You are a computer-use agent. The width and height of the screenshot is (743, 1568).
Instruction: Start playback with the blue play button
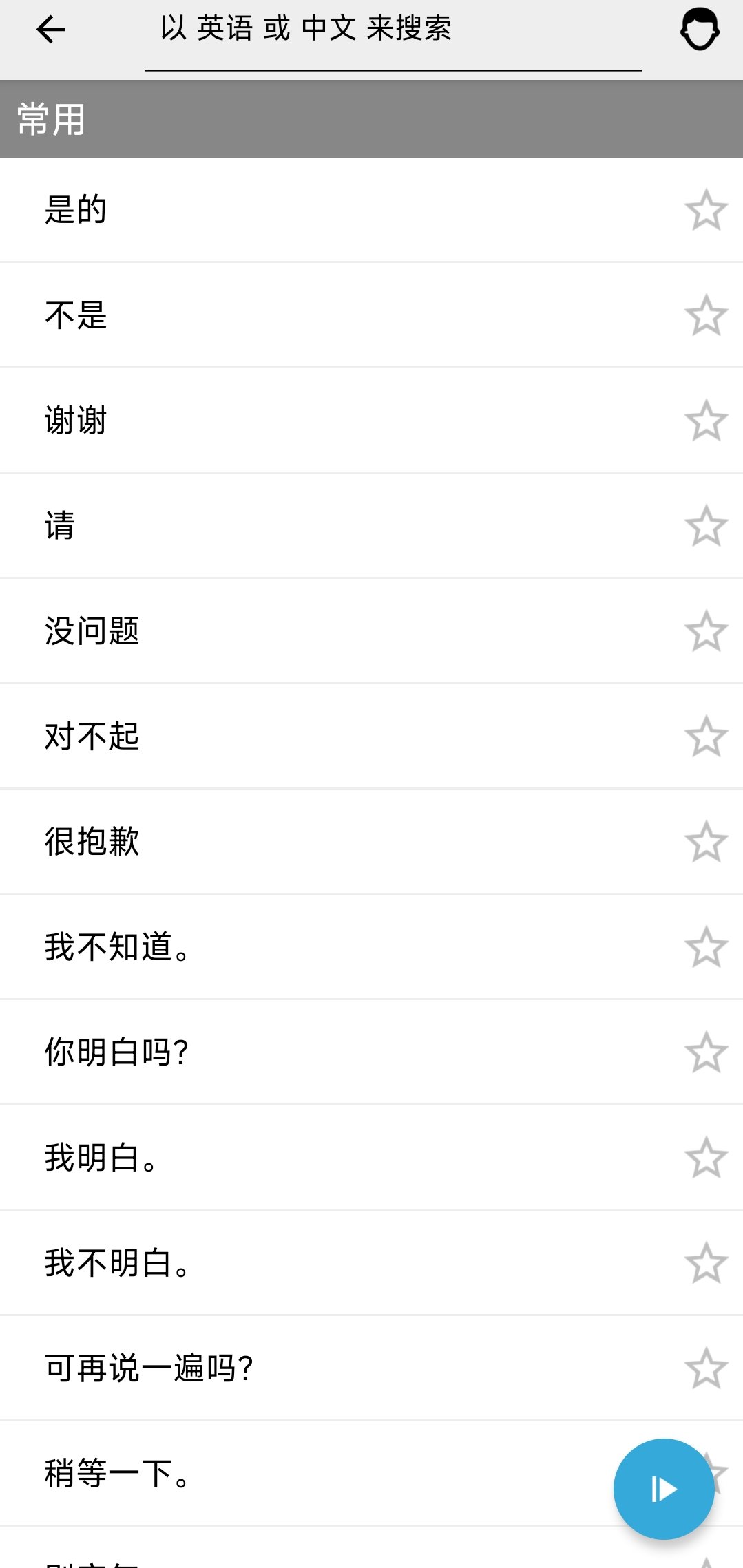(x=663, y=1489)
